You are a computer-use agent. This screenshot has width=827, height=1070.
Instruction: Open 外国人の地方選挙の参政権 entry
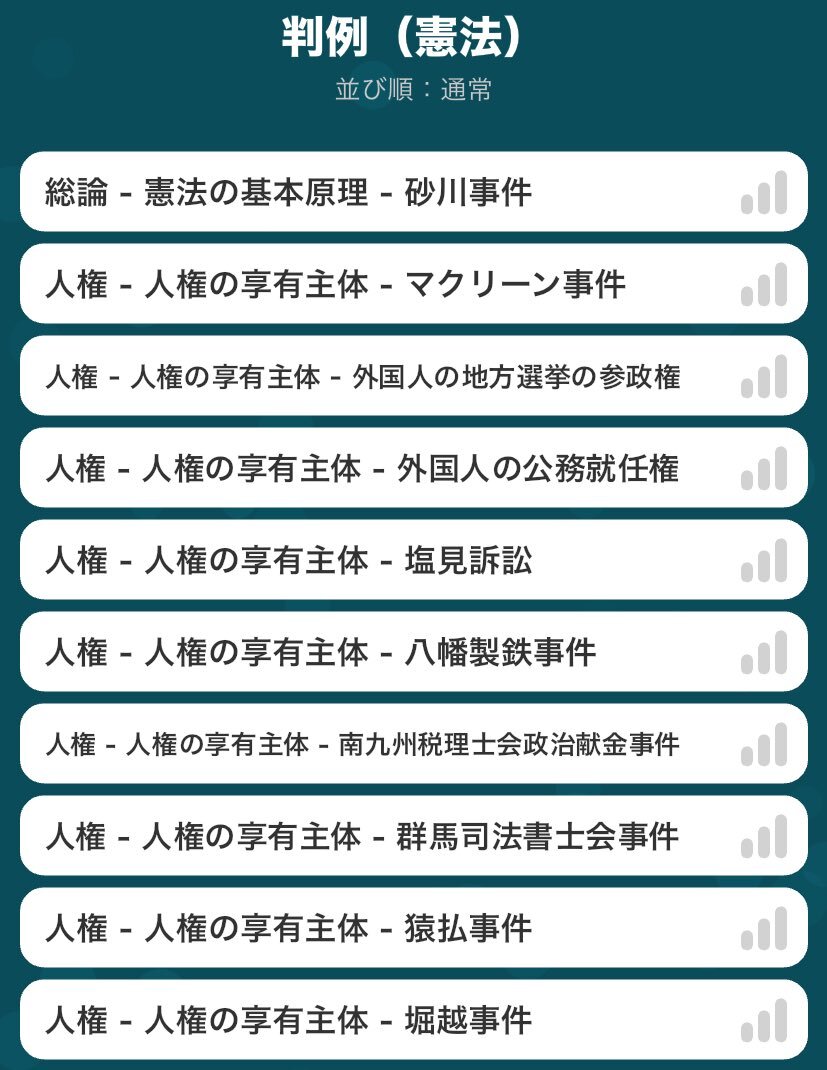[413, 376]
